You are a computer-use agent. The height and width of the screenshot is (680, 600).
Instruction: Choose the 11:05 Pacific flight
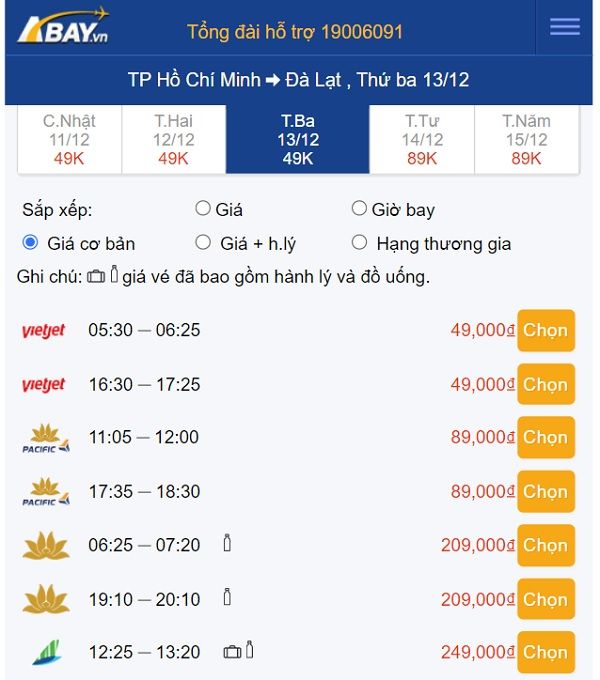tap(546, 437)
